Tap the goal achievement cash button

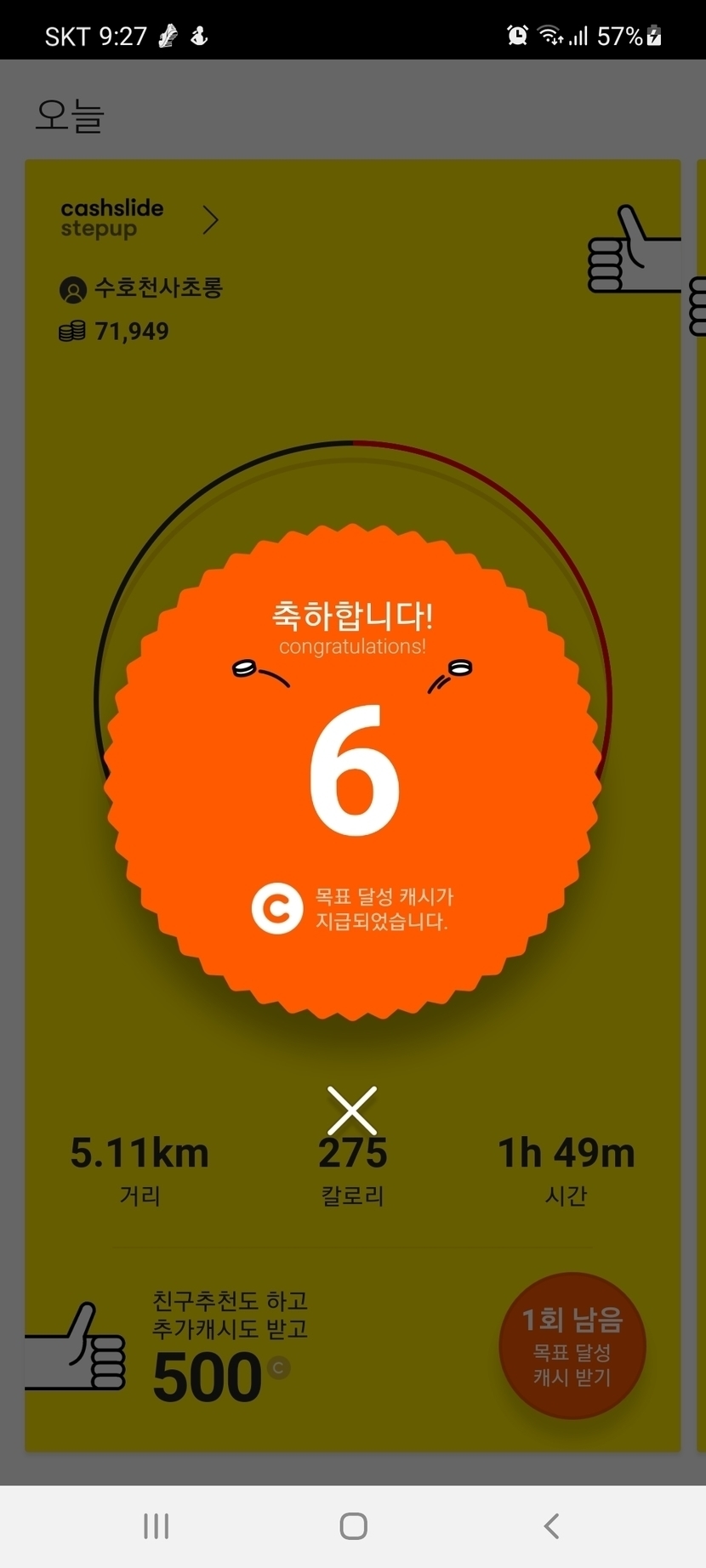572,1345
